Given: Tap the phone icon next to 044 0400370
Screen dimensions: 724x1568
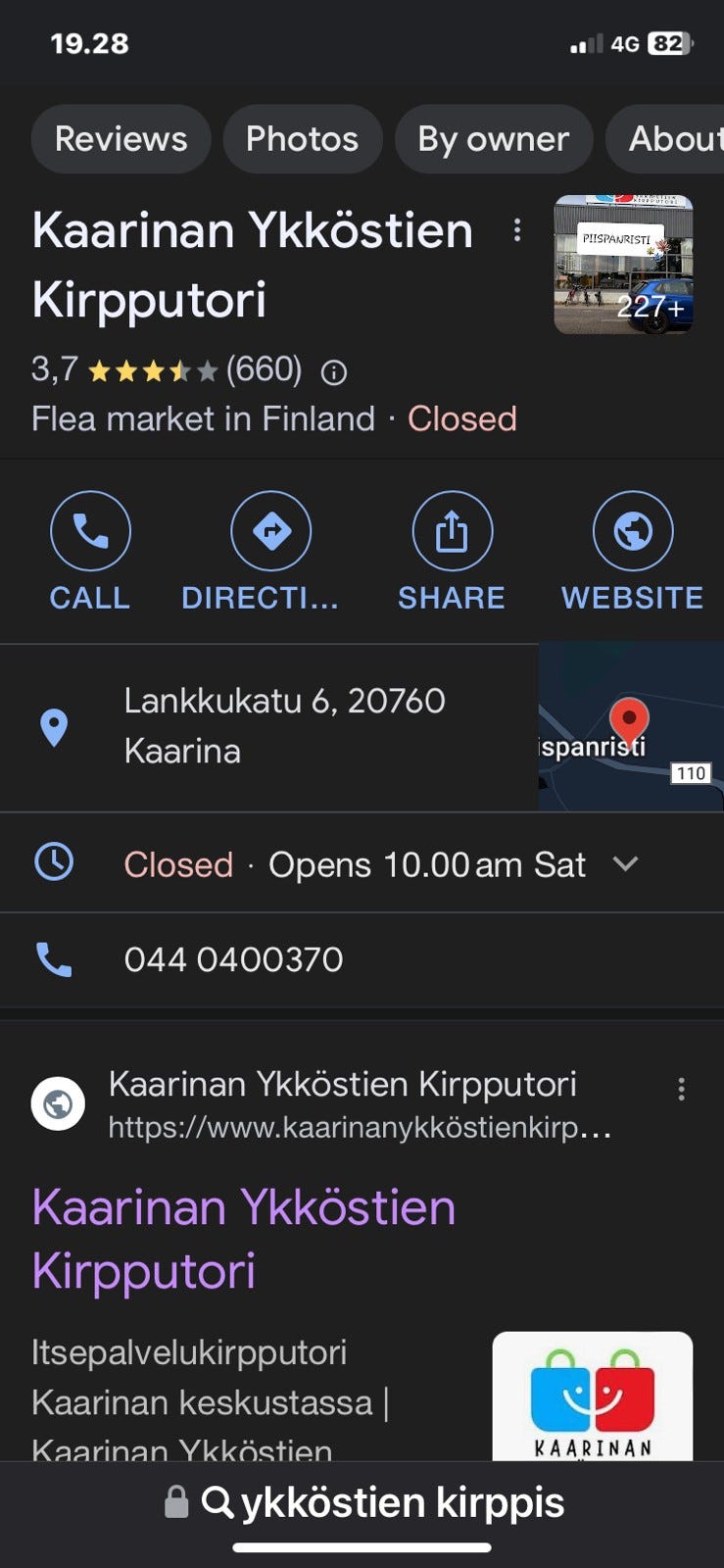Looking at the screenshot, I should (56, 960).
